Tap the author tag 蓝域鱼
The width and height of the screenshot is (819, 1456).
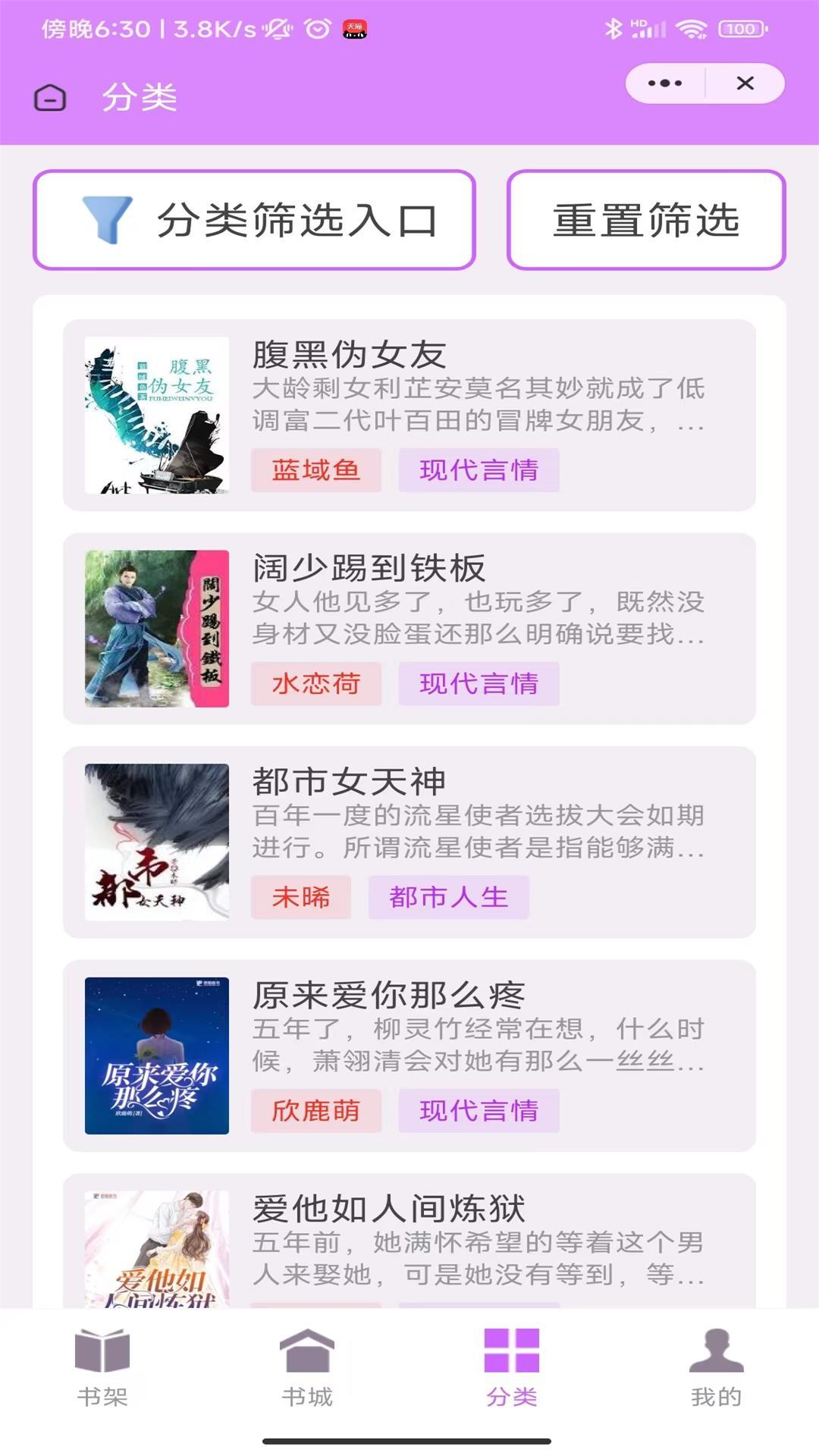point(315,470)
